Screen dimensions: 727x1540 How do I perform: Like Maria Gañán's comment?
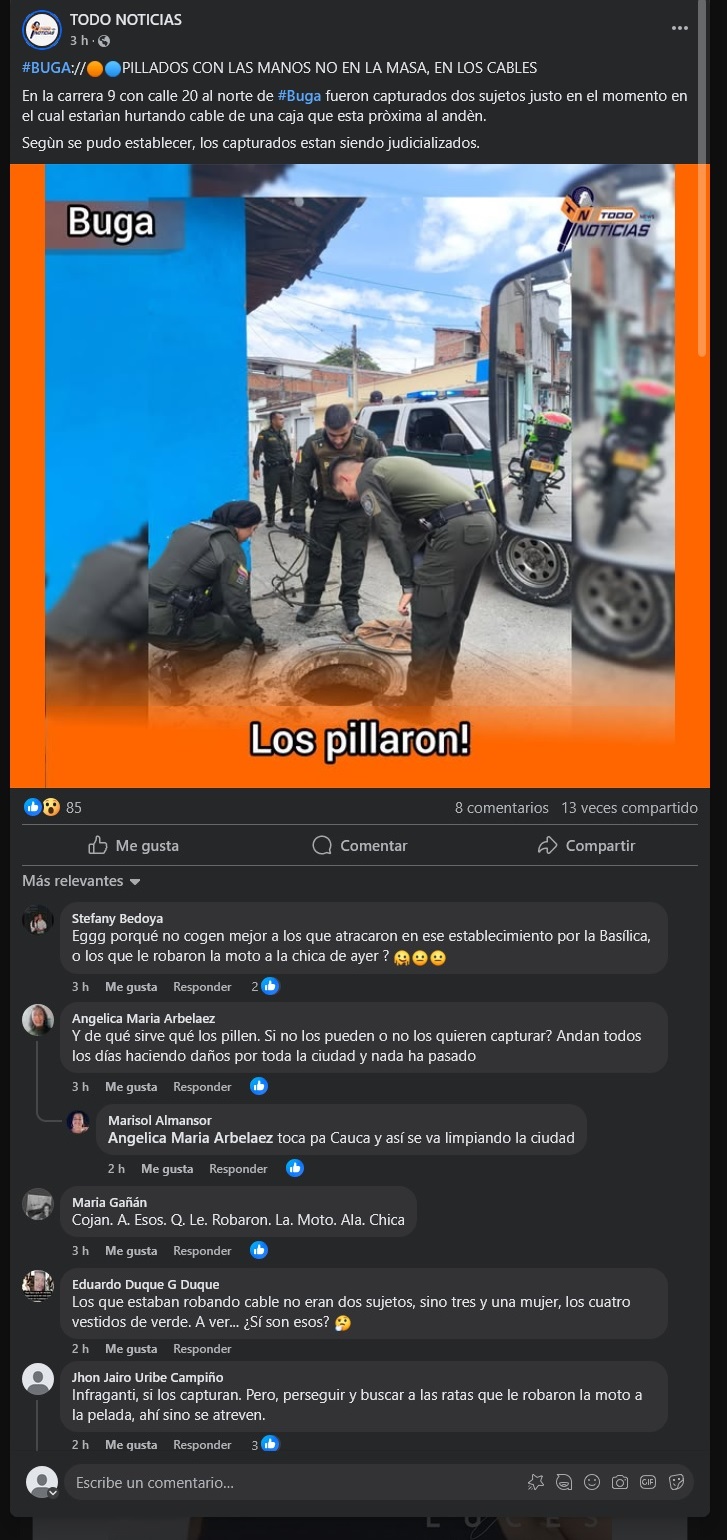point(131,1250)
